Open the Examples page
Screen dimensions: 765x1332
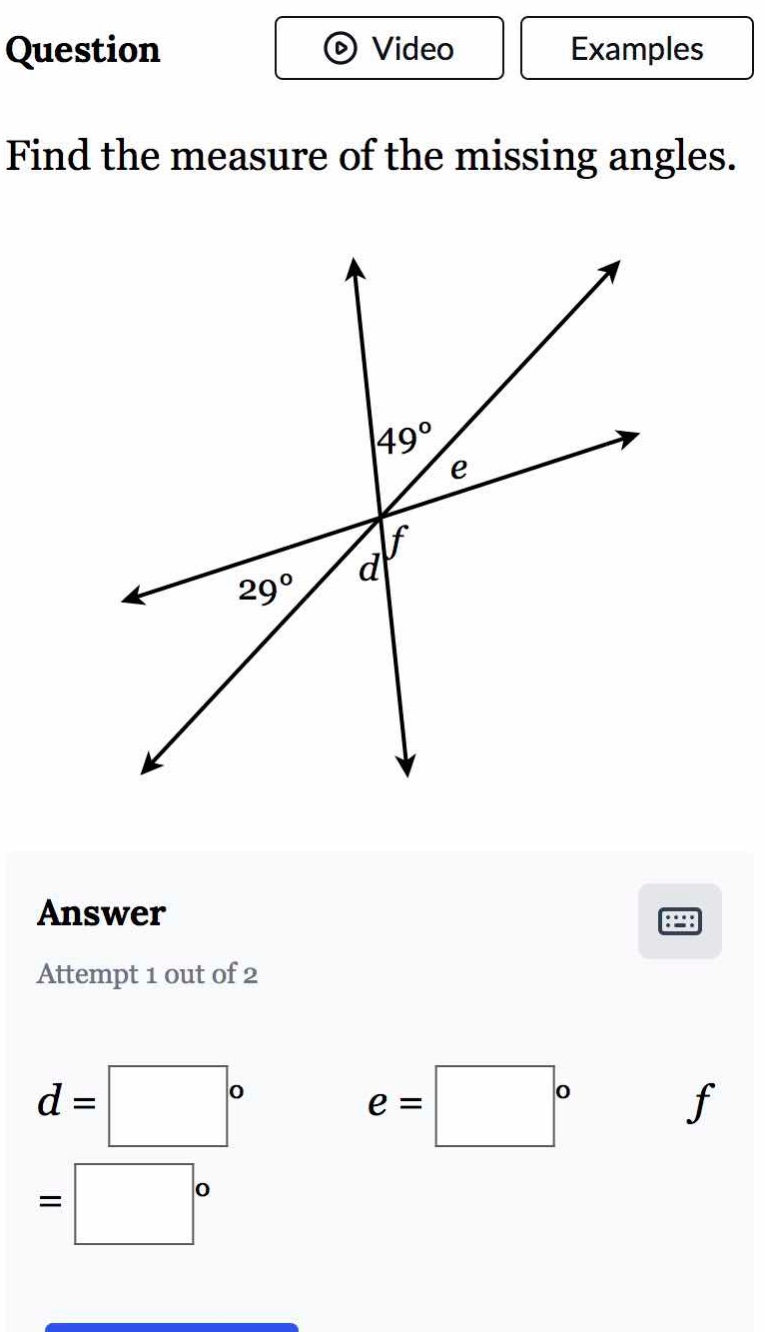tap(636, 49)
